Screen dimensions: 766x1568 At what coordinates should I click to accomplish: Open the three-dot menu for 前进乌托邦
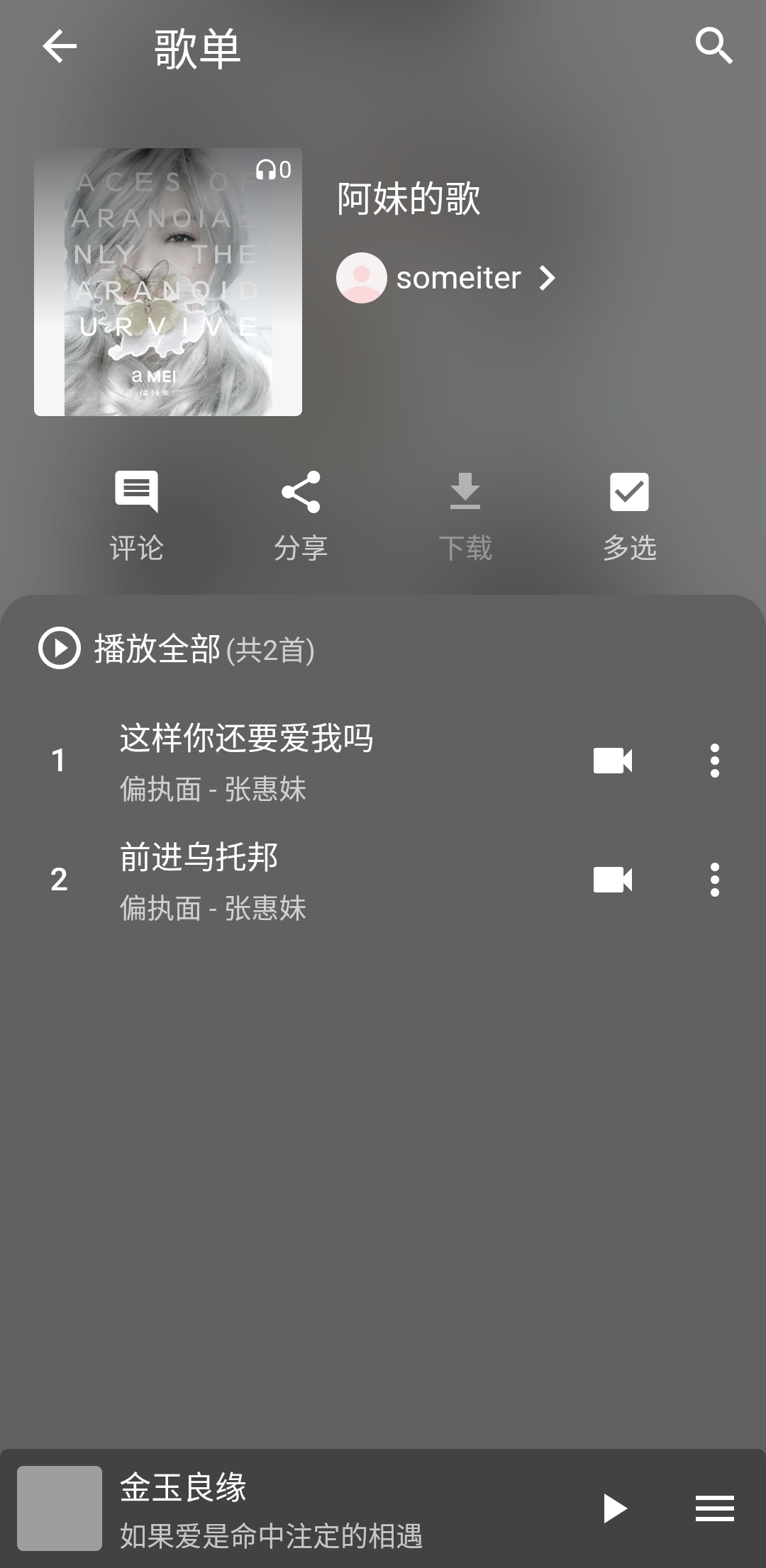(714, 881)
